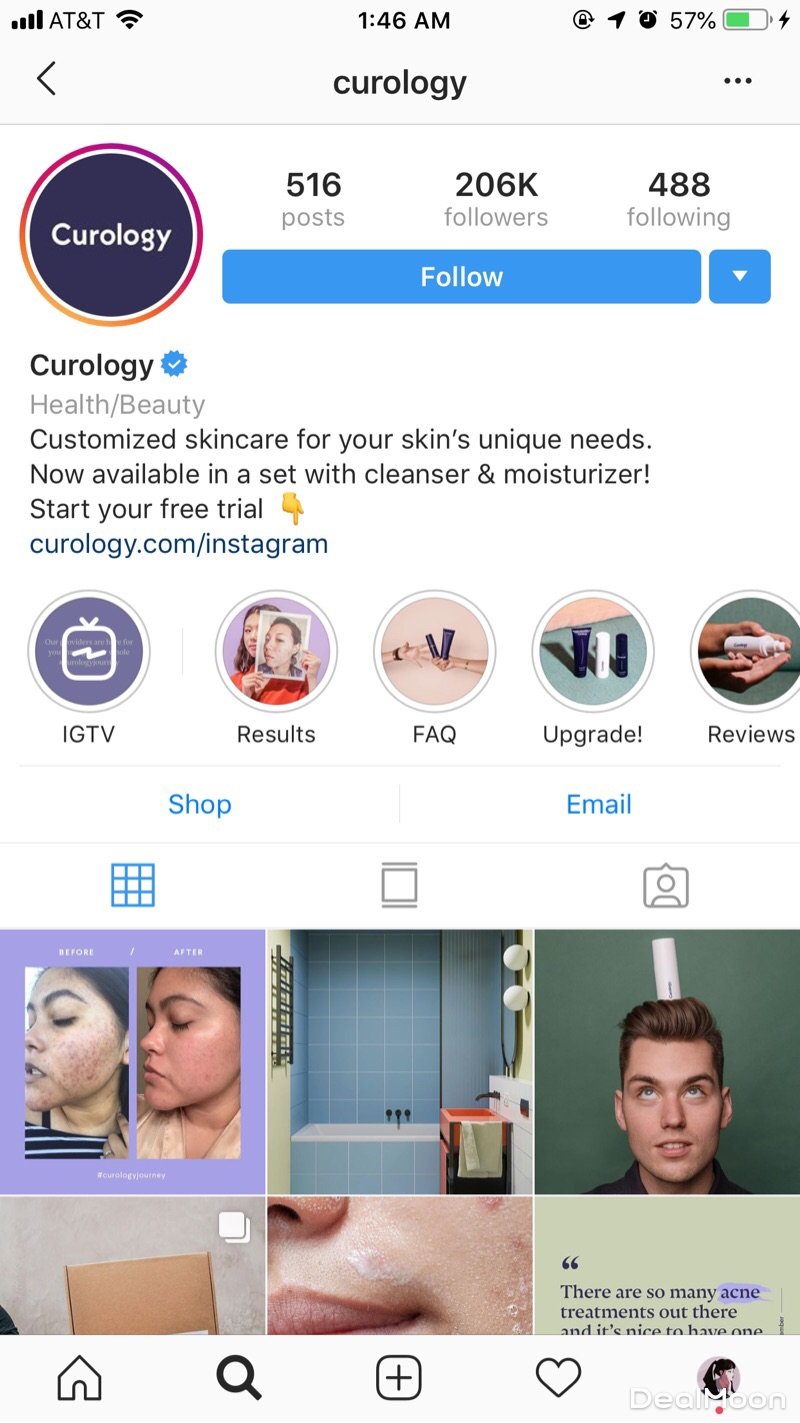The width and height of the screenshot is (800, 1423).
Task: Show tagged photos tab
Action: (666, 886)
